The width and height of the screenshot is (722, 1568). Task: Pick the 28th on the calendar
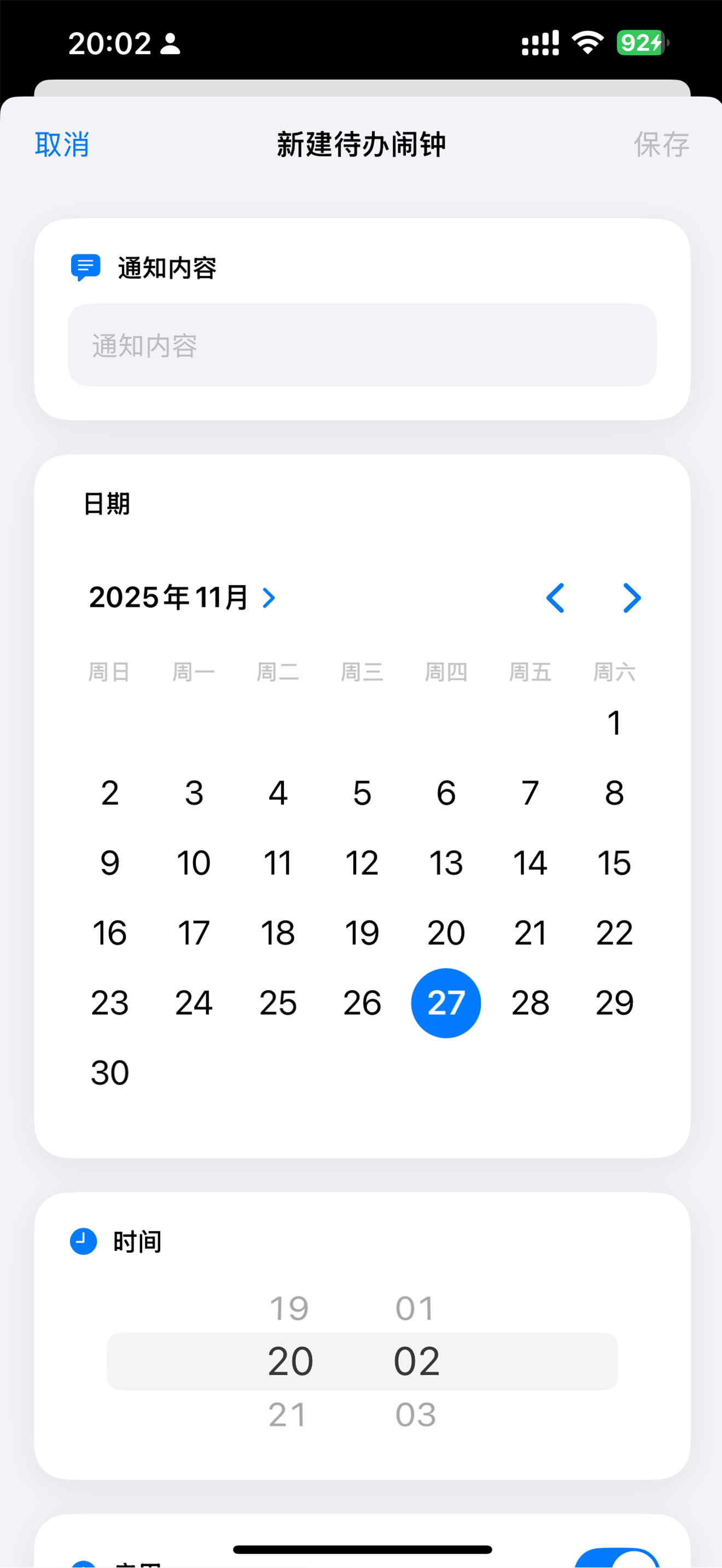tap(529, 1003)
